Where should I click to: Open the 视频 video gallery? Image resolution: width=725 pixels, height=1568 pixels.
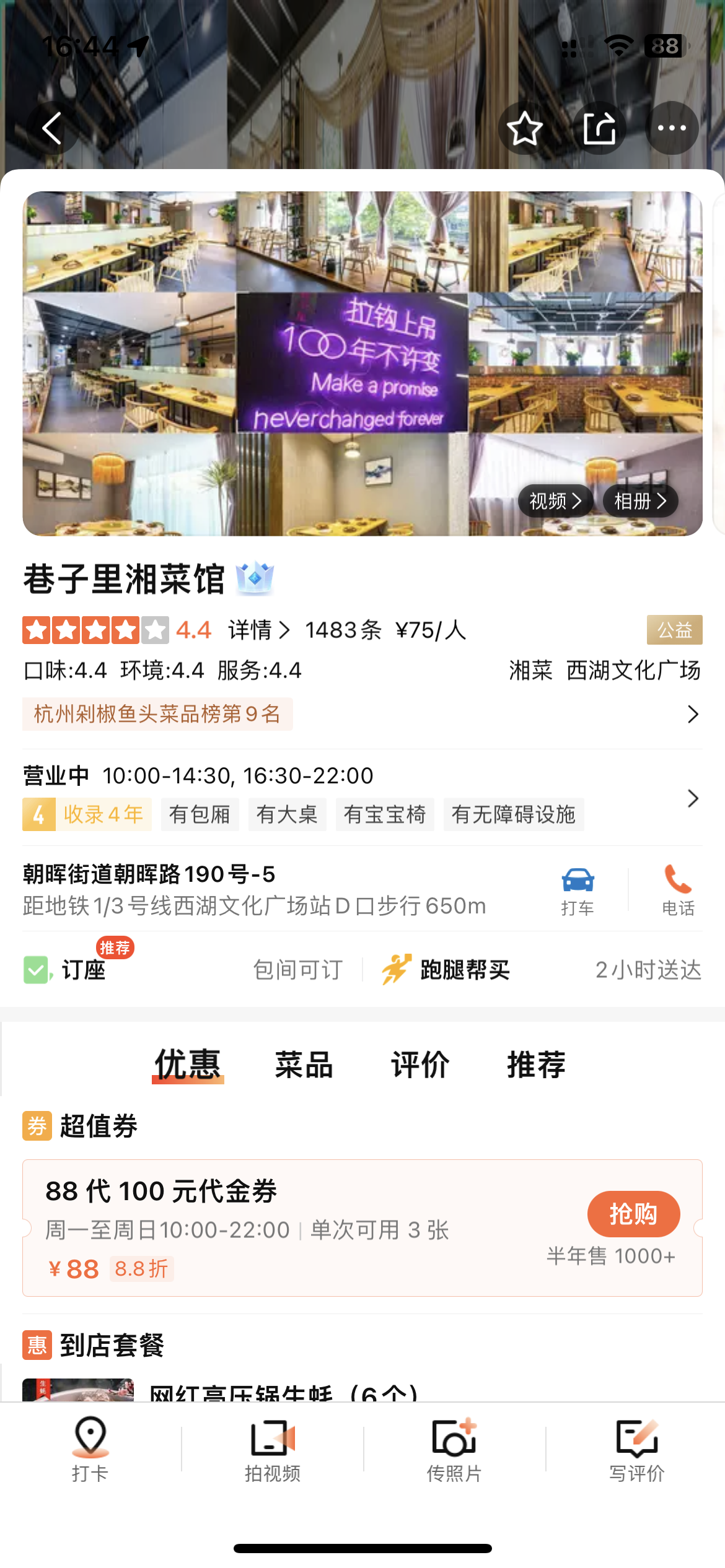click(x=555, y=501)
